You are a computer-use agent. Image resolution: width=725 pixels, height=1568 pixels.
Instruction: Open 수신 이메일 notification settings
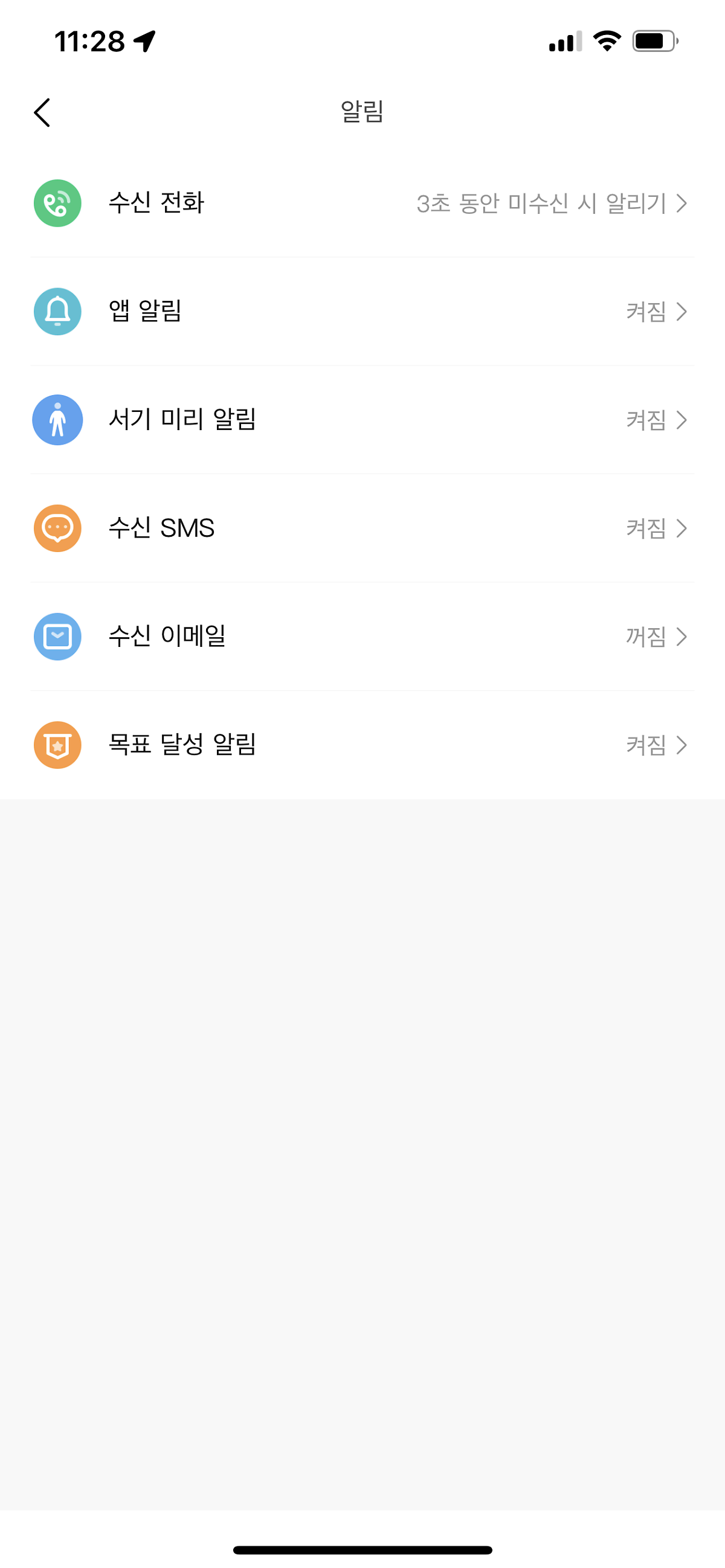click(x=362, y=637)
